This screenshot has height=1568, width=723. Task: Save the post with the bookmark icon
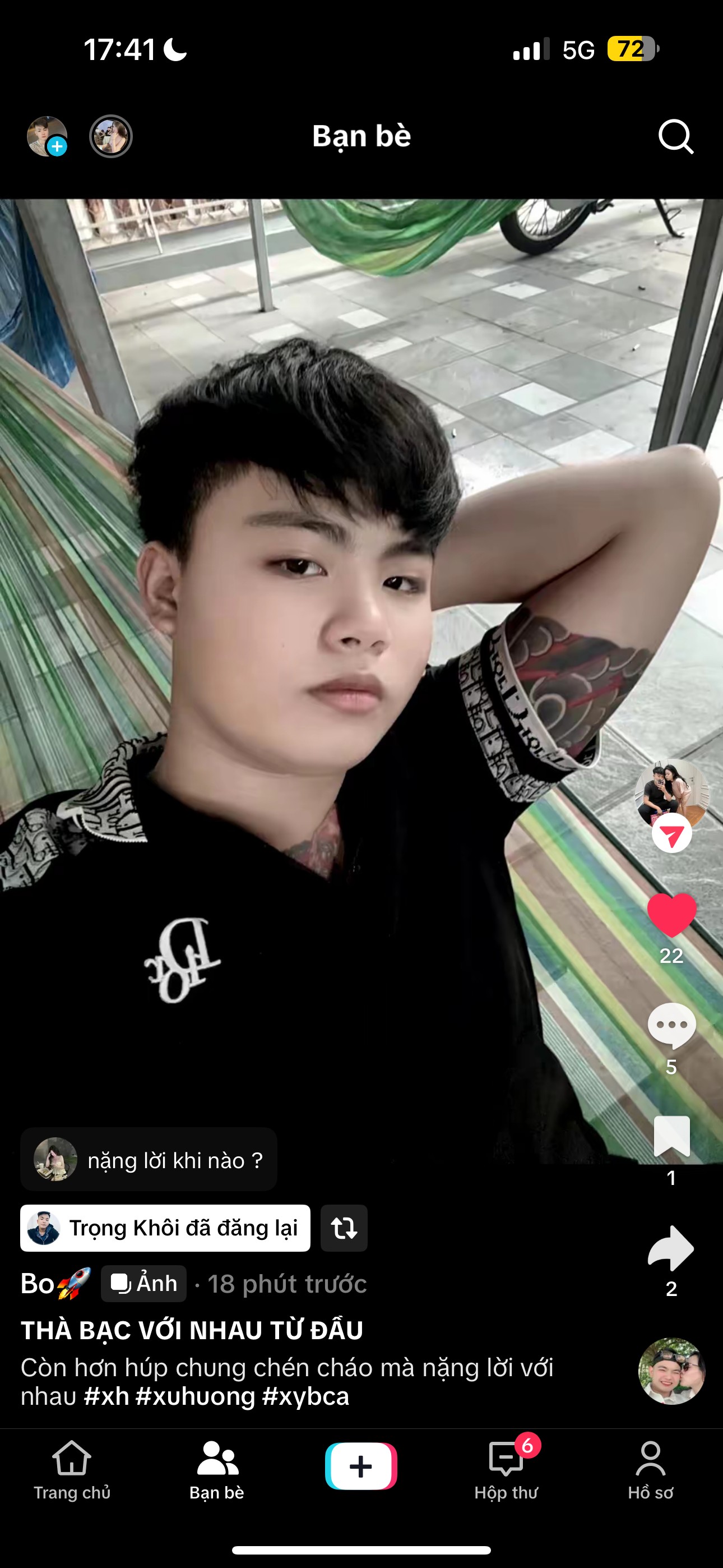point(671,1136)
